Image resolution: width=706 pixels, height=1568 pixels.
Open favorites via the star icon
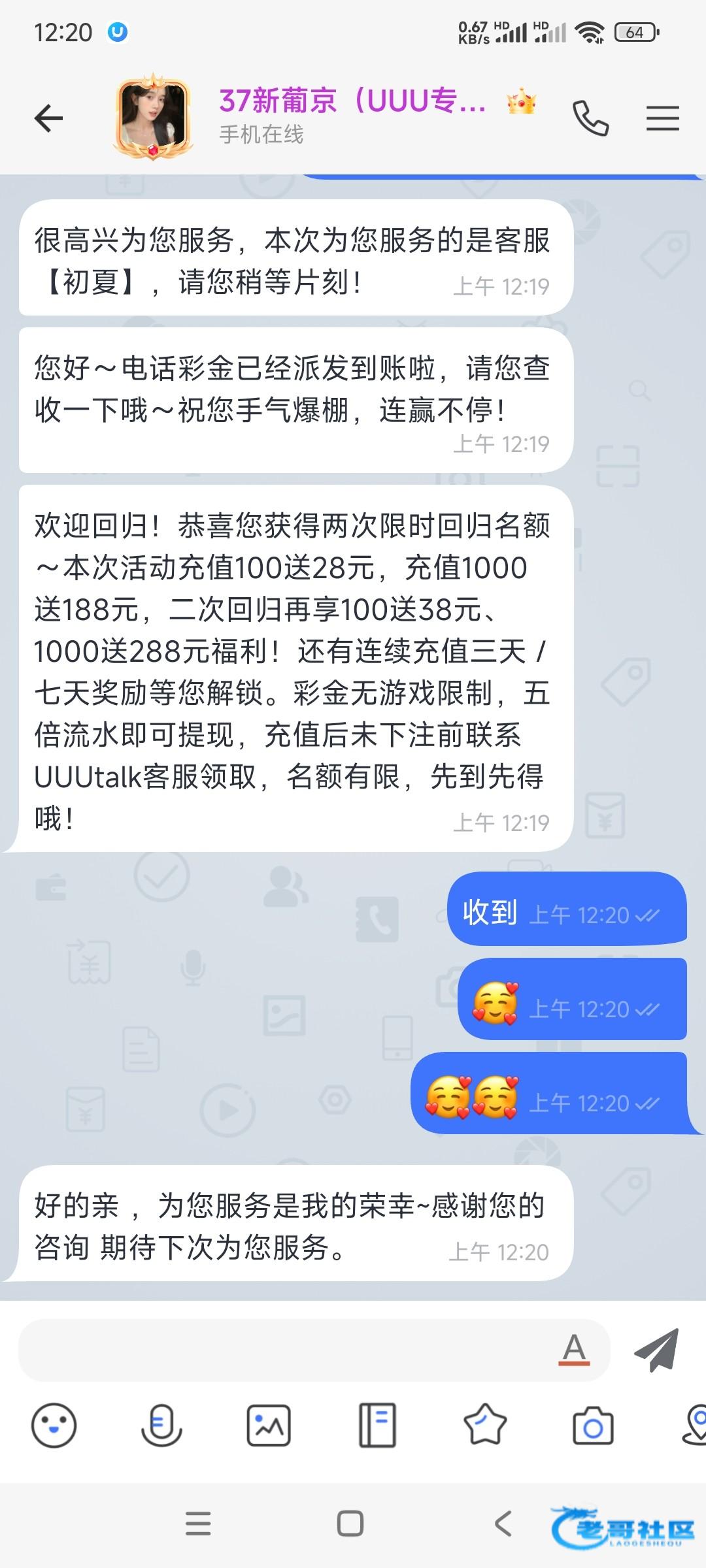point(484,1425)
